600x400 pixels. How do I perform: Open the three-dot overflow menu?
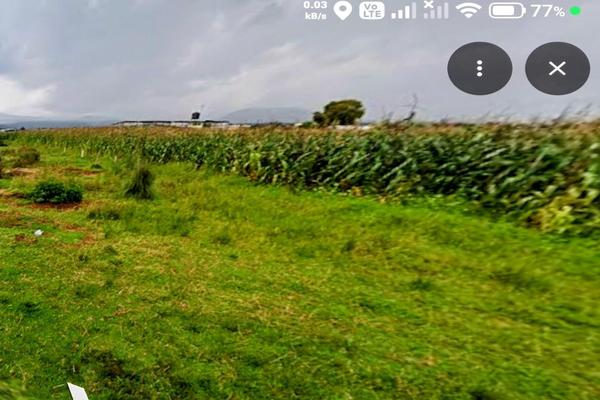click(479, 68)
